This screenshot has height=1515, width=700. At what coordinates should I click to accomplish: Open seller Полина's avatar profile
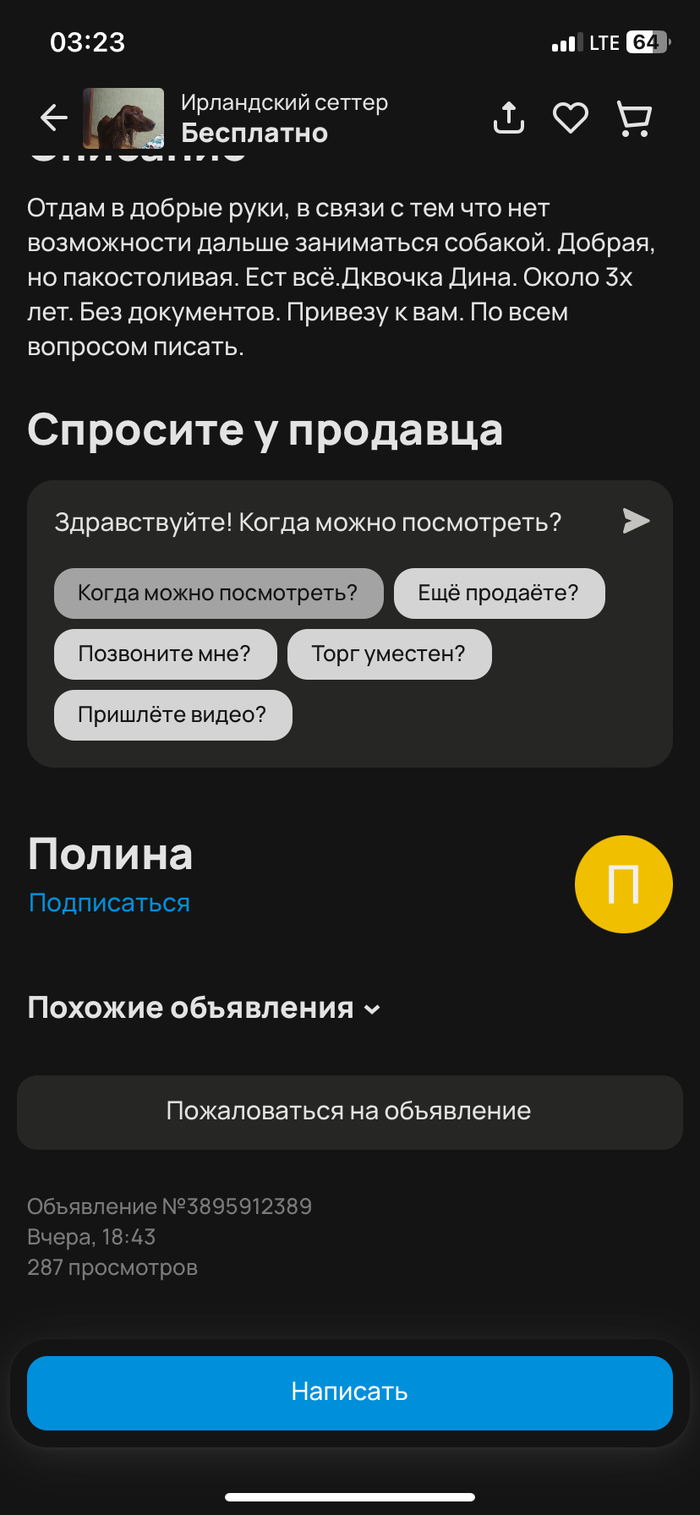623,884
